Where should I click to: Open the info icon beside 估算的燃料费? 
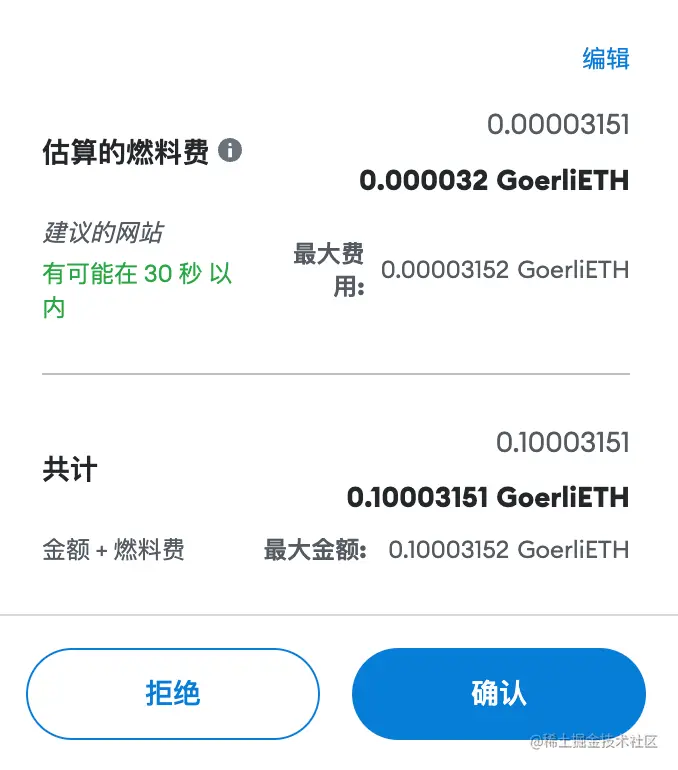[x=230, y=151]
